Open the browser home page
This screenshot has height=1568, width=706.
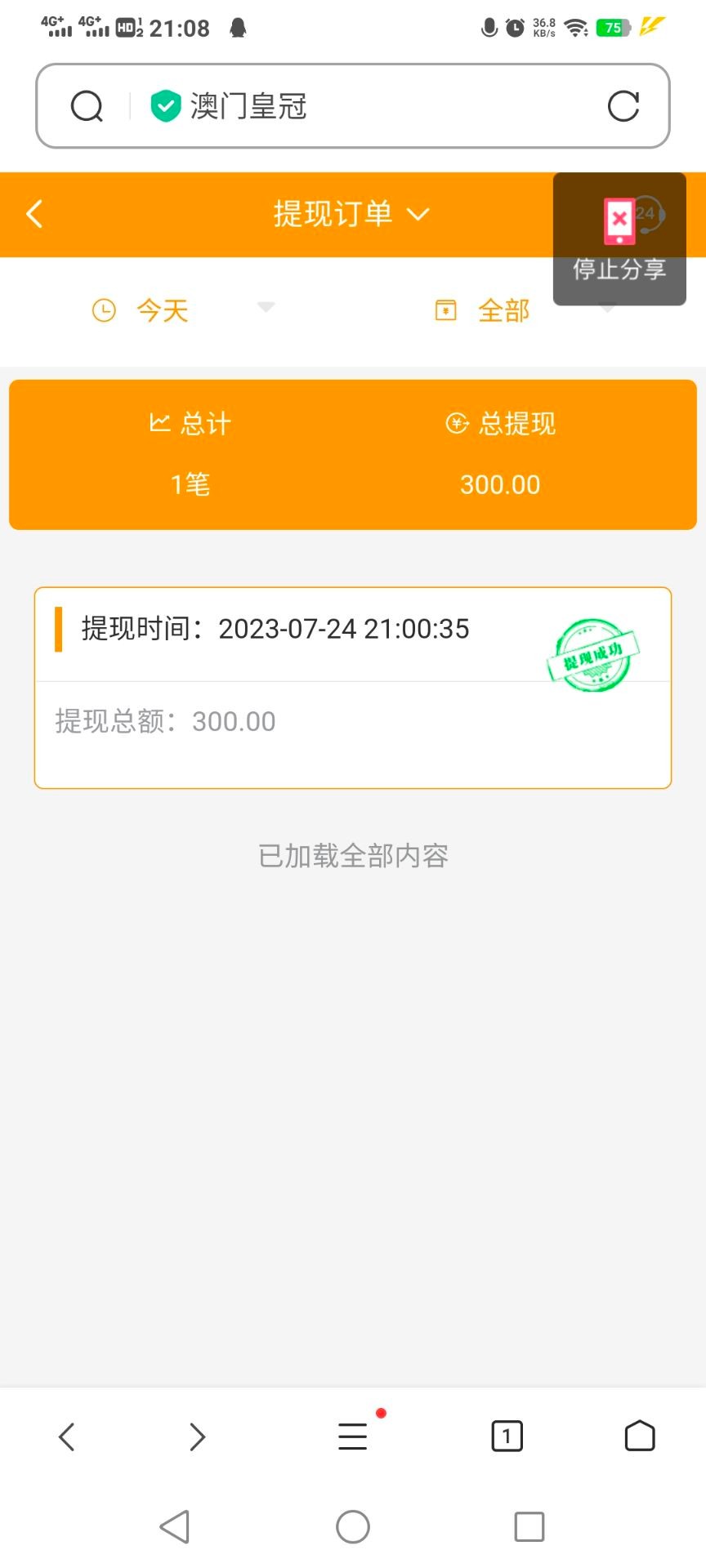pos(639,1437)
